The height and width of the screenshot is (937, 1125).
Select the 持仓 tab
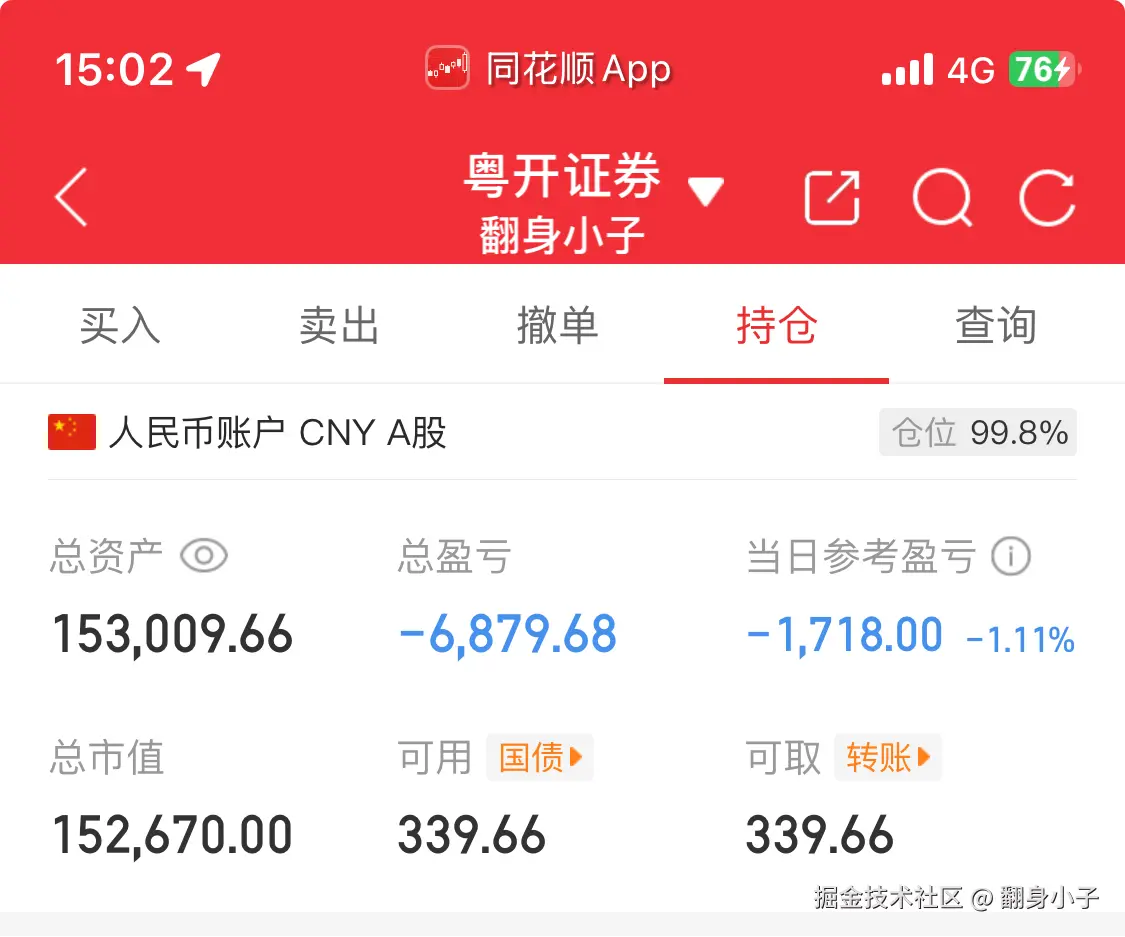(776, 326)
